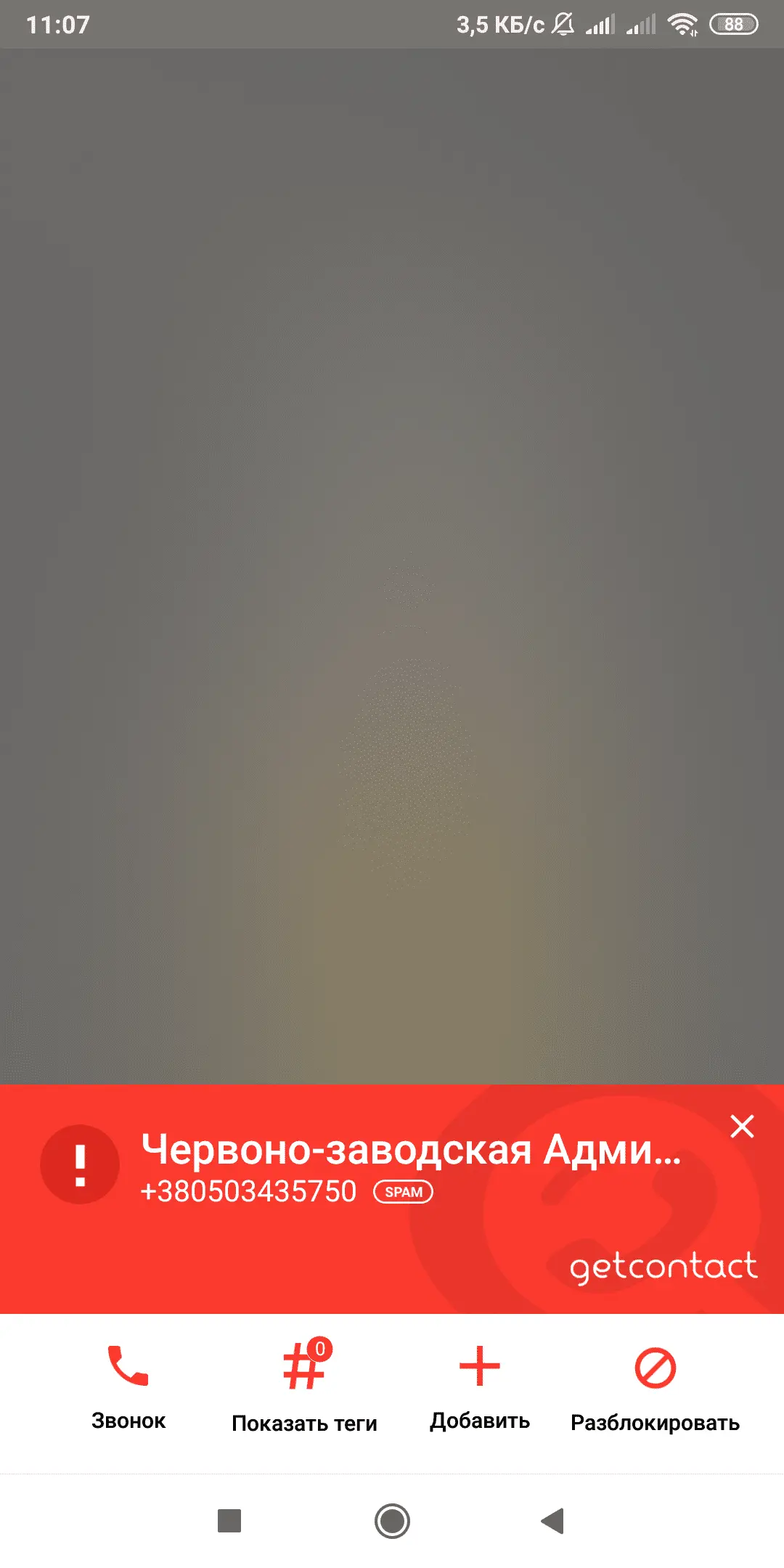Close the Getcontact spam caller banner
The width and height of the screenshot is (784, 1568).
[742, 1127]
